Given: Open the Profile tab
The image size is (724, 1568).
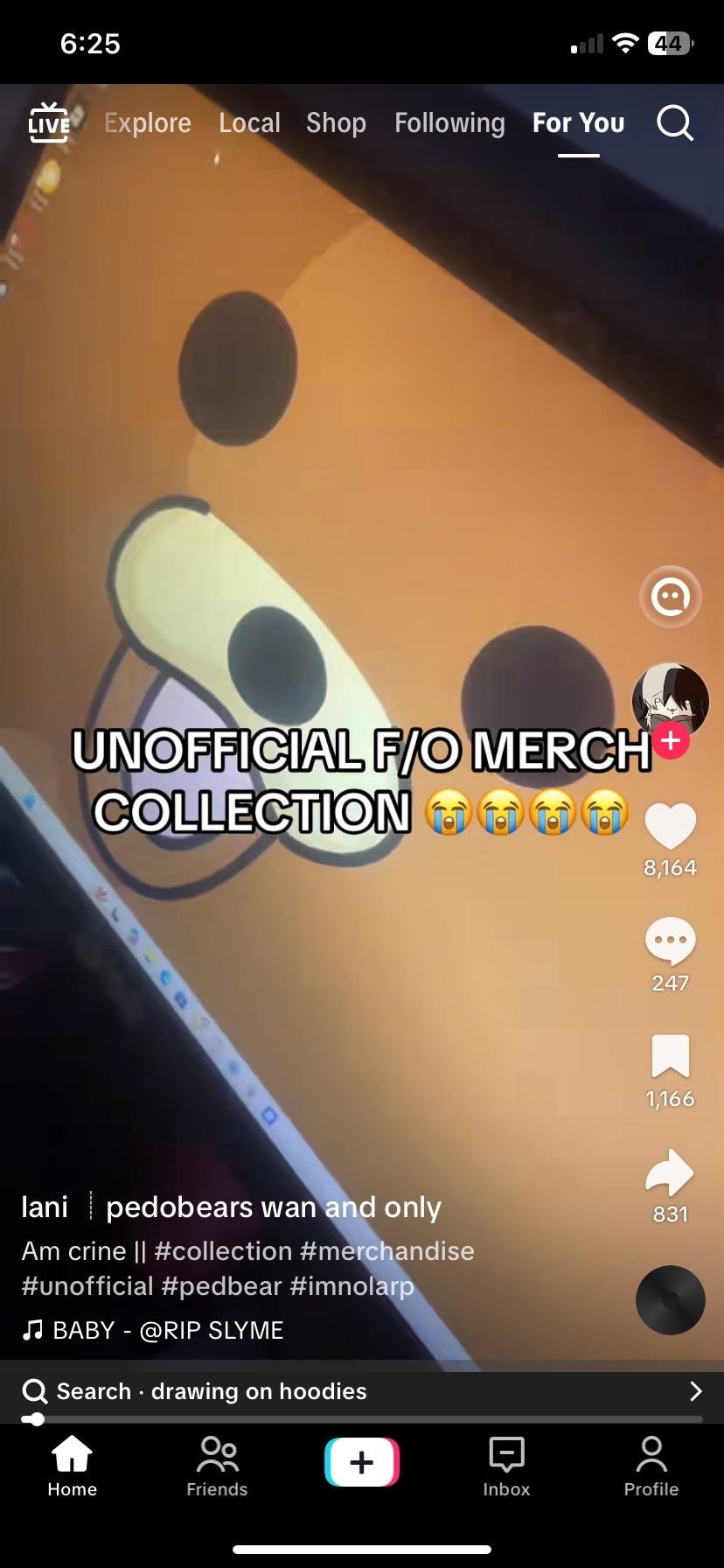Looking at the screenshot, I should click(651, 1466).
